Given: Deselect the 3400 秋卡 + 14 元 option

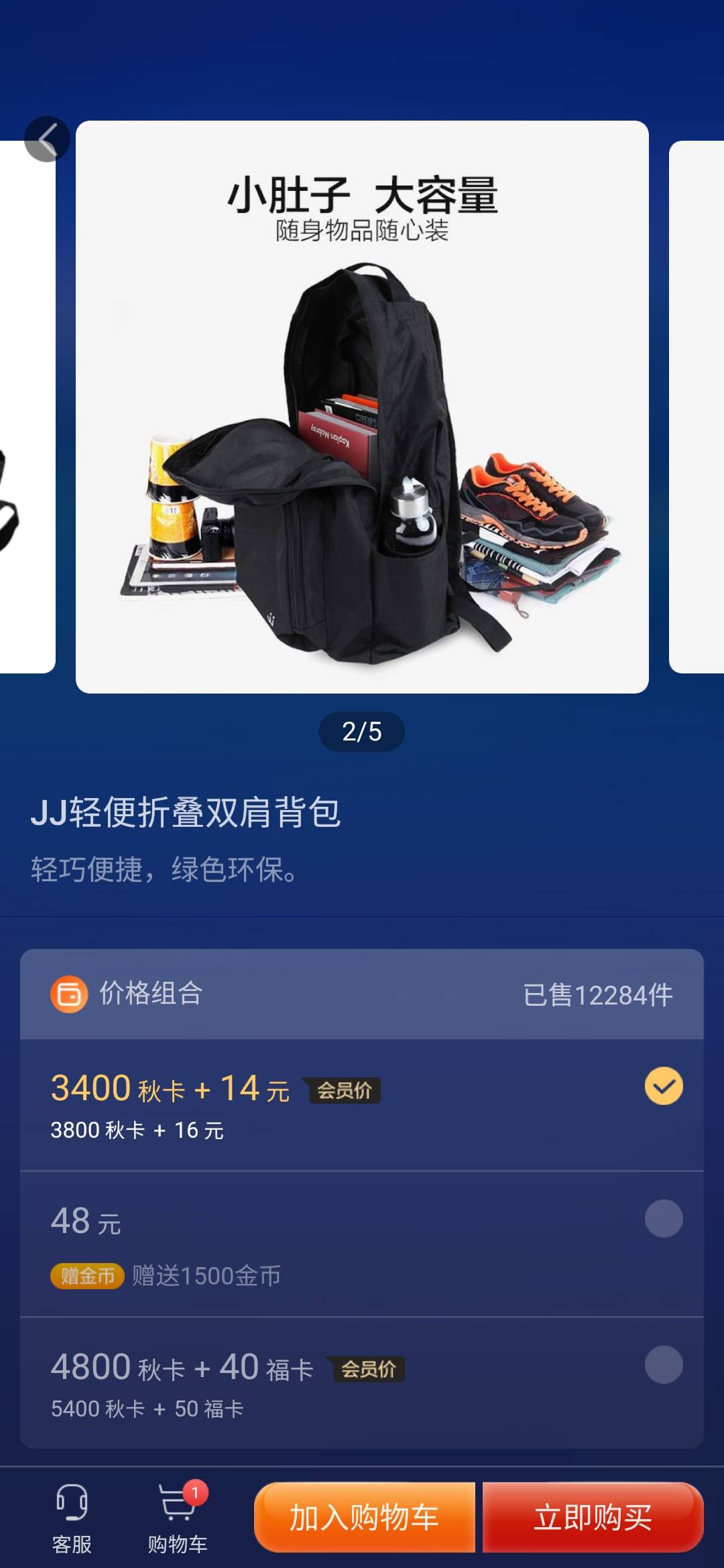Looking at the screenshot, I should pos(663,1086).
